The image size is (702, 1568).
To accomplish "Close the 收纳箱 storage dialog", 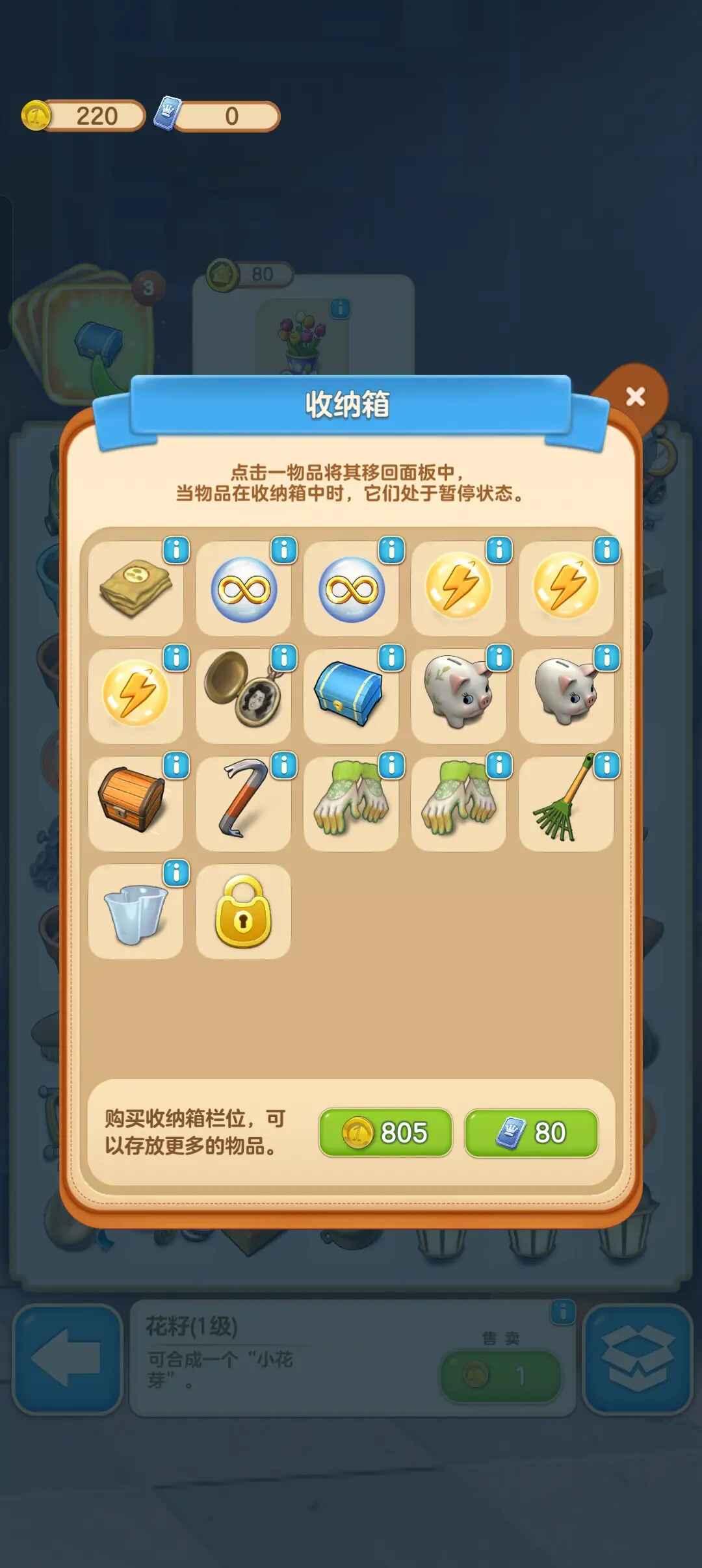I will [635, 396].
